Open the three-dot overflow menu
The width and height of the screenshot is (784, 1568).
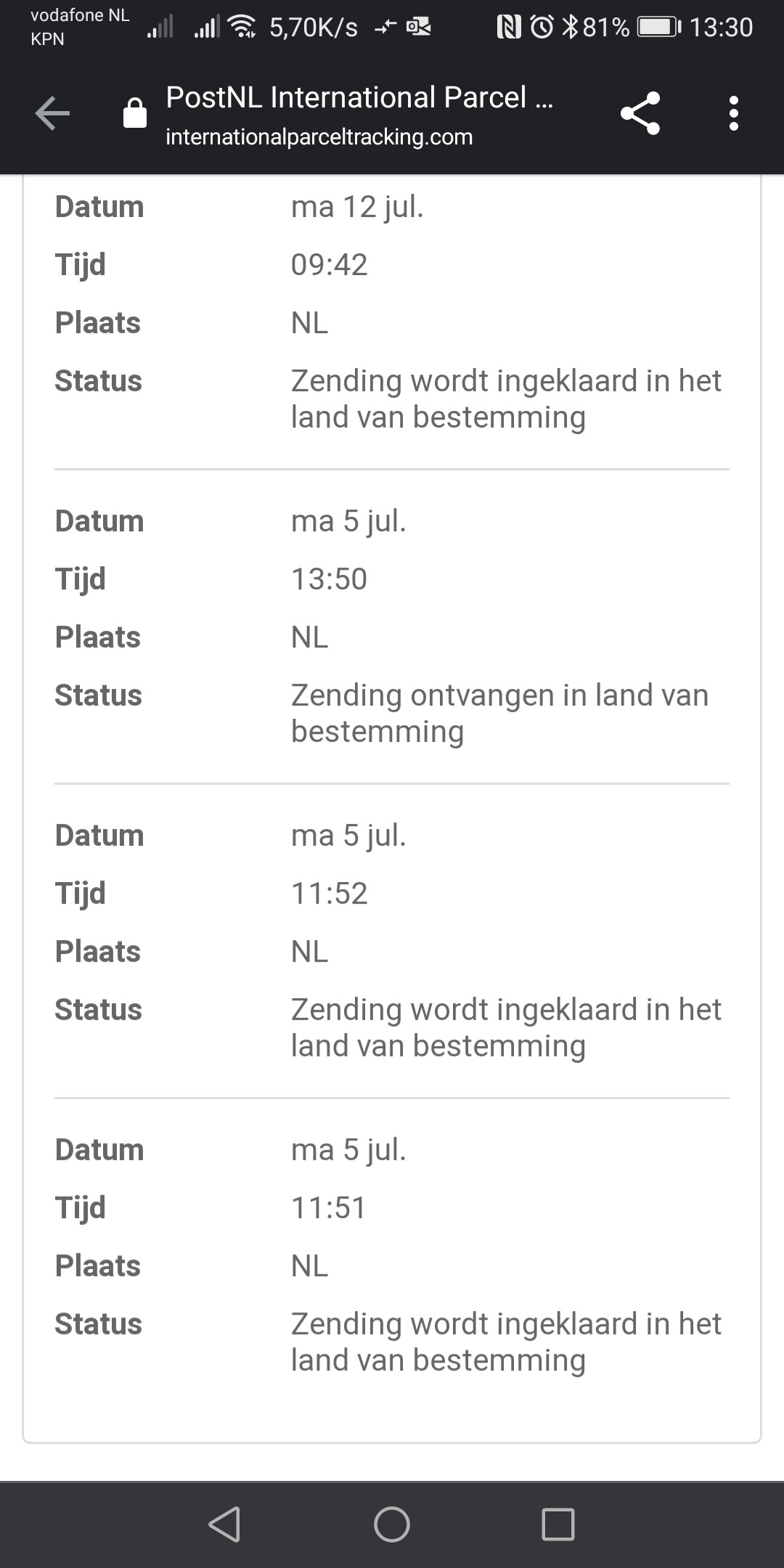pyautogui.click(x=734, y=113)
